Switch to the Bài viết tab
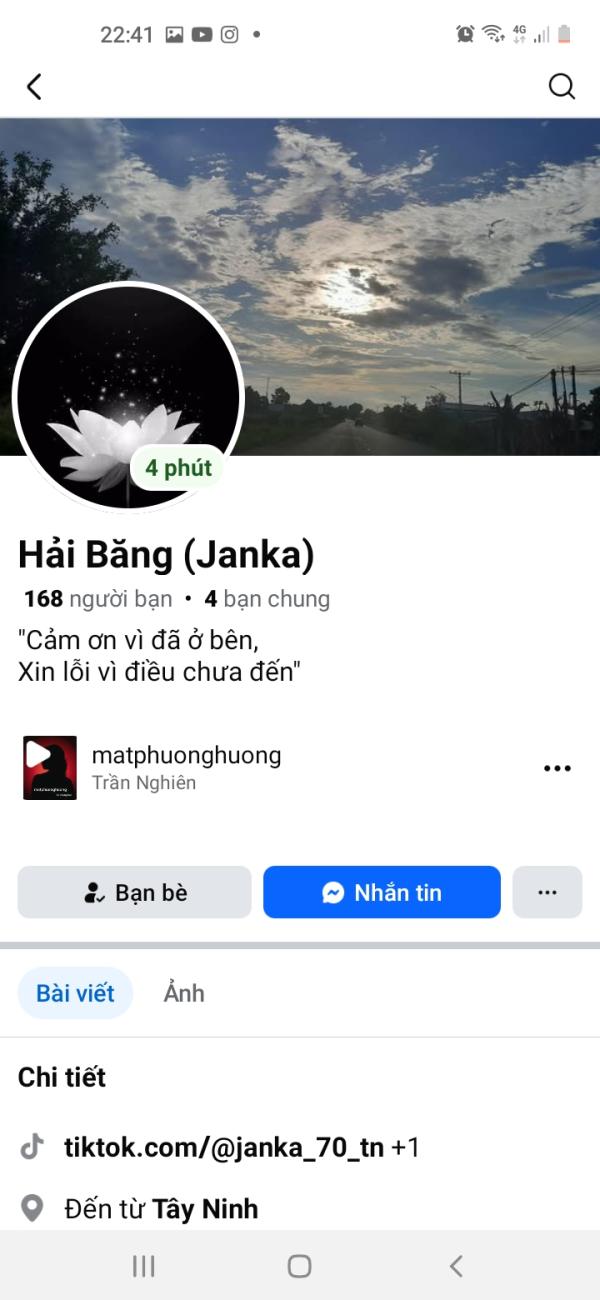Screen dimensions: 600x1300 click(75, 993)
